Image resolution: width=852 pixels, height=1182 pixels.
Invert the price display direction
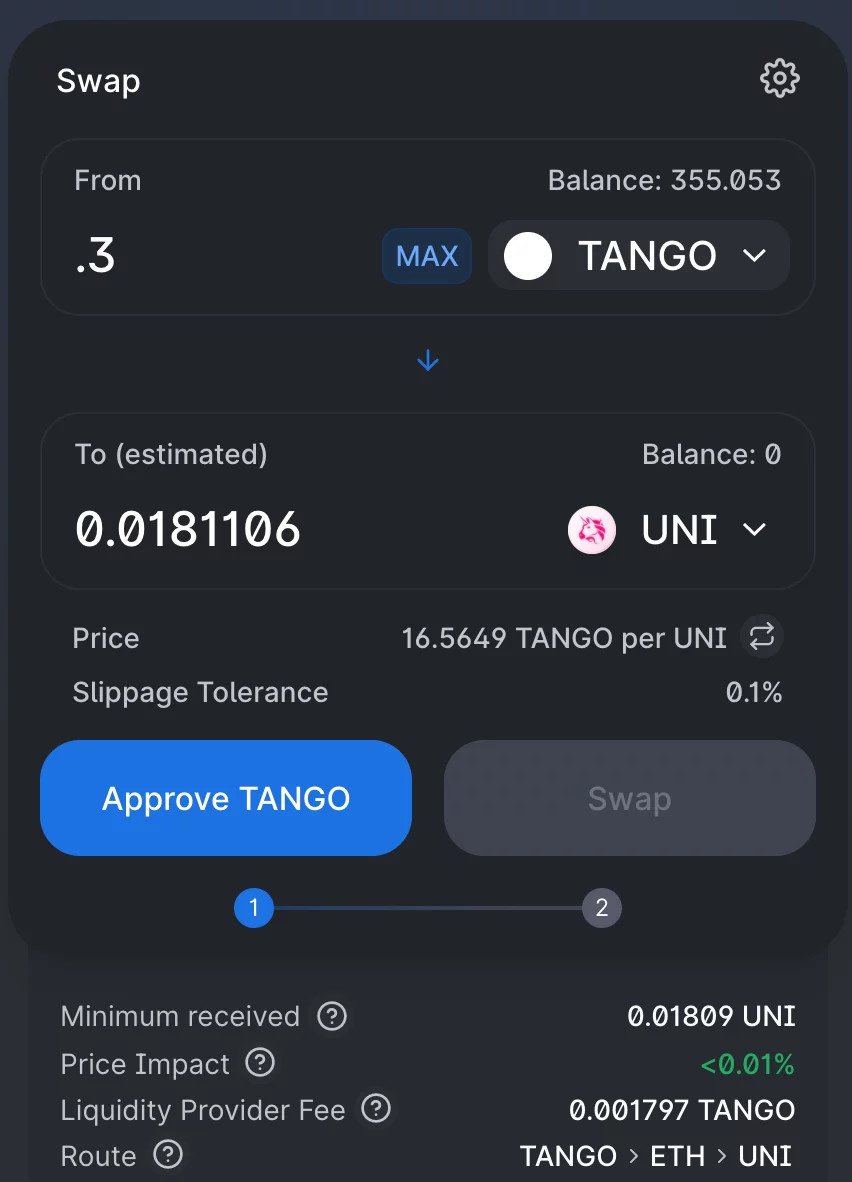762,637
